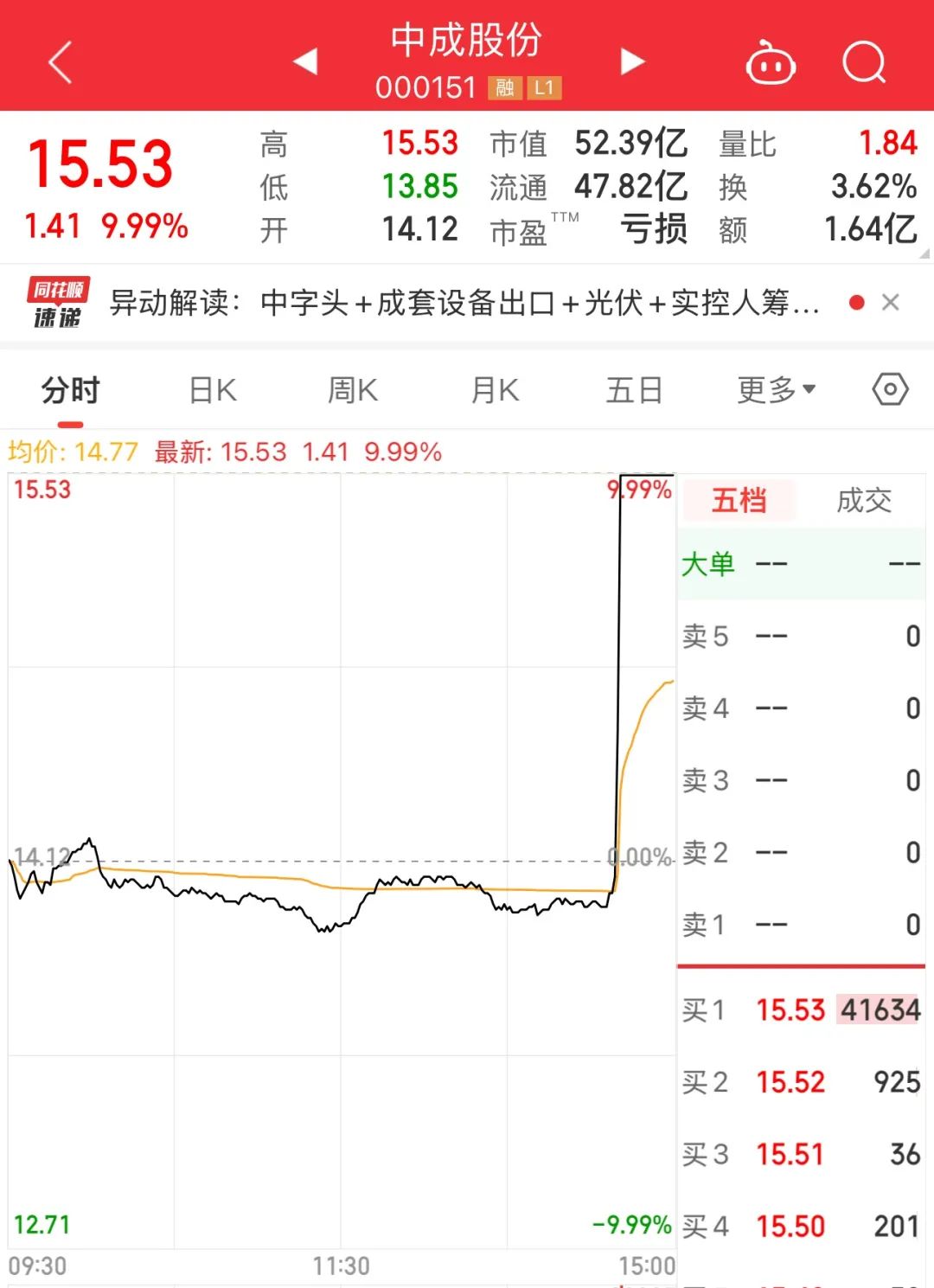Switch to the 五日 chart tab
Viewport: 934px width, 1288px height.
pyautogui.click(x=634, y=391)
